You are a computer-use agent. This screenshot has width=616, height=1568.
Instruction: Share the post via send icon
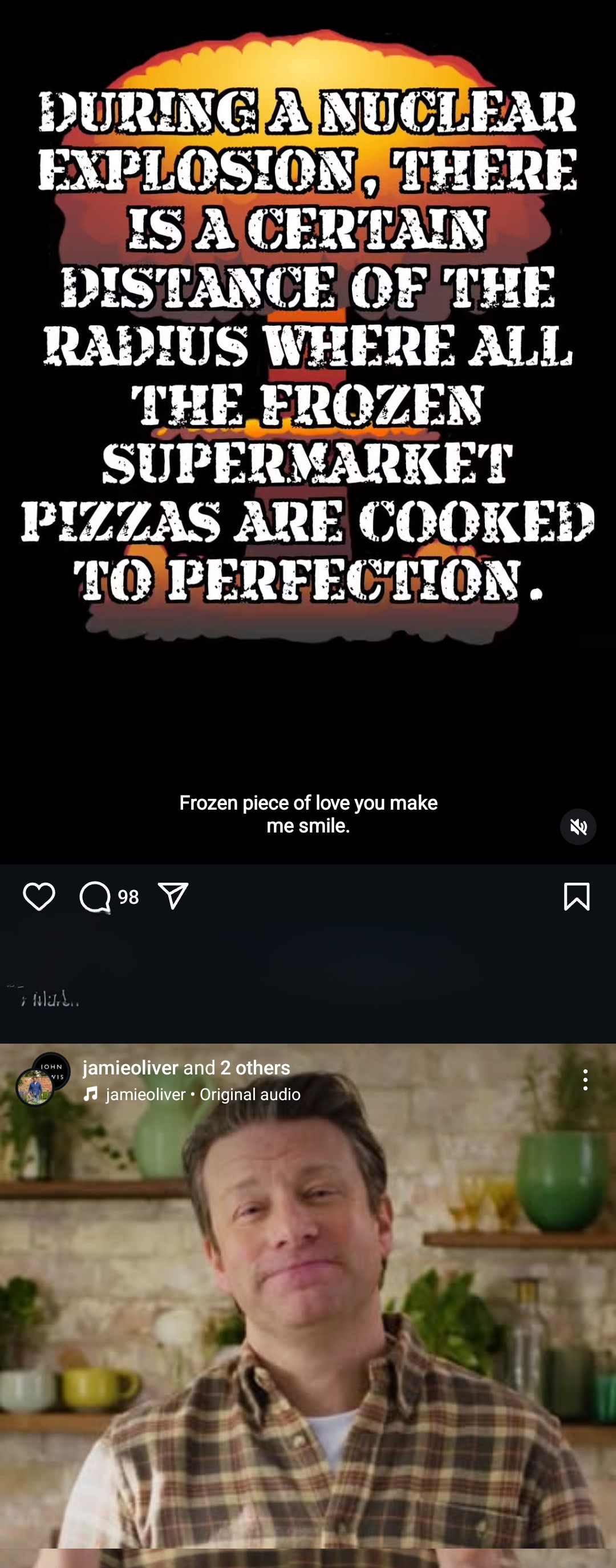point(173,896)
